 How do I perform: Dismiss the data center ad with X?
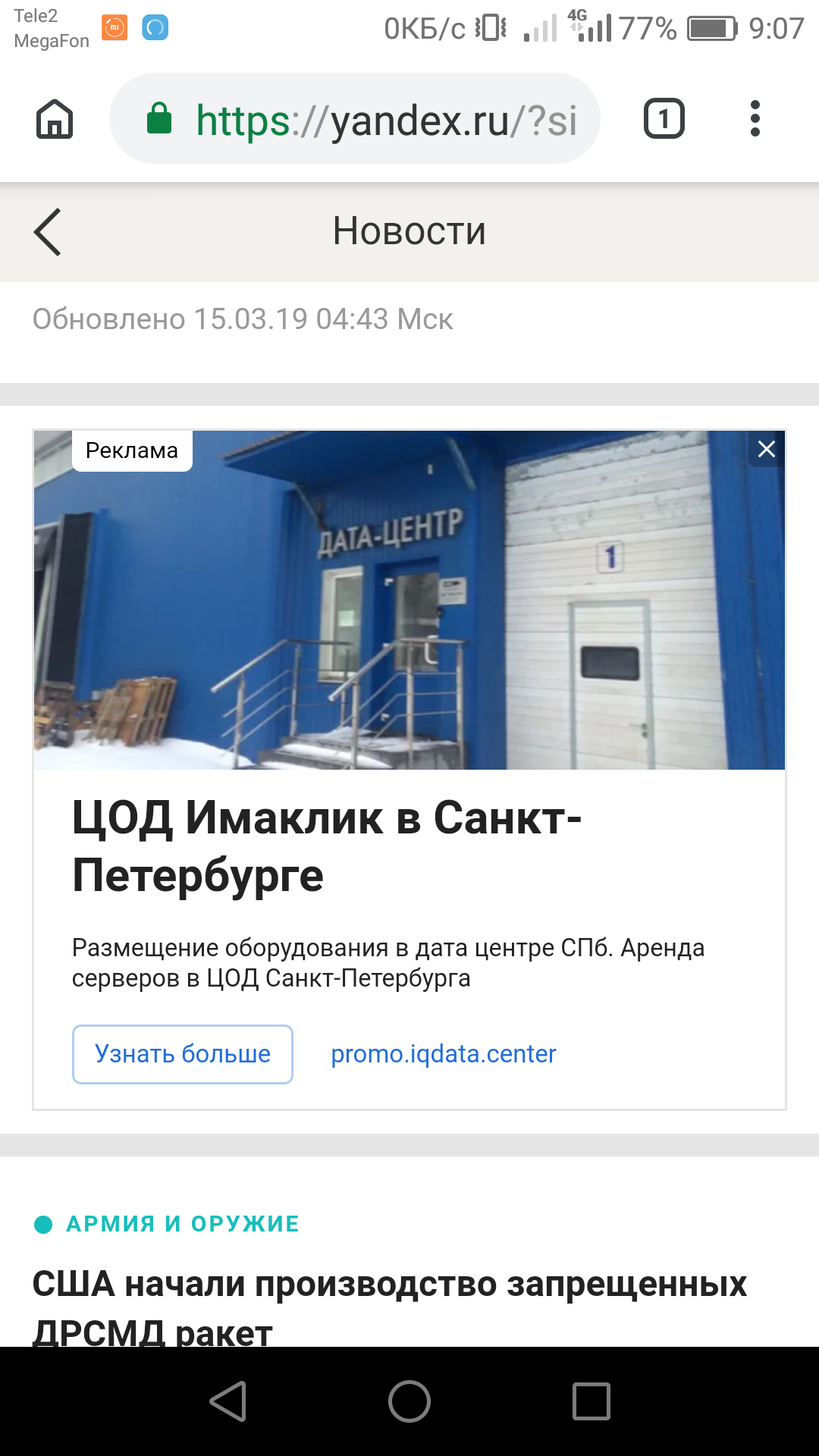pyautogui.click(x=767, y=449)
